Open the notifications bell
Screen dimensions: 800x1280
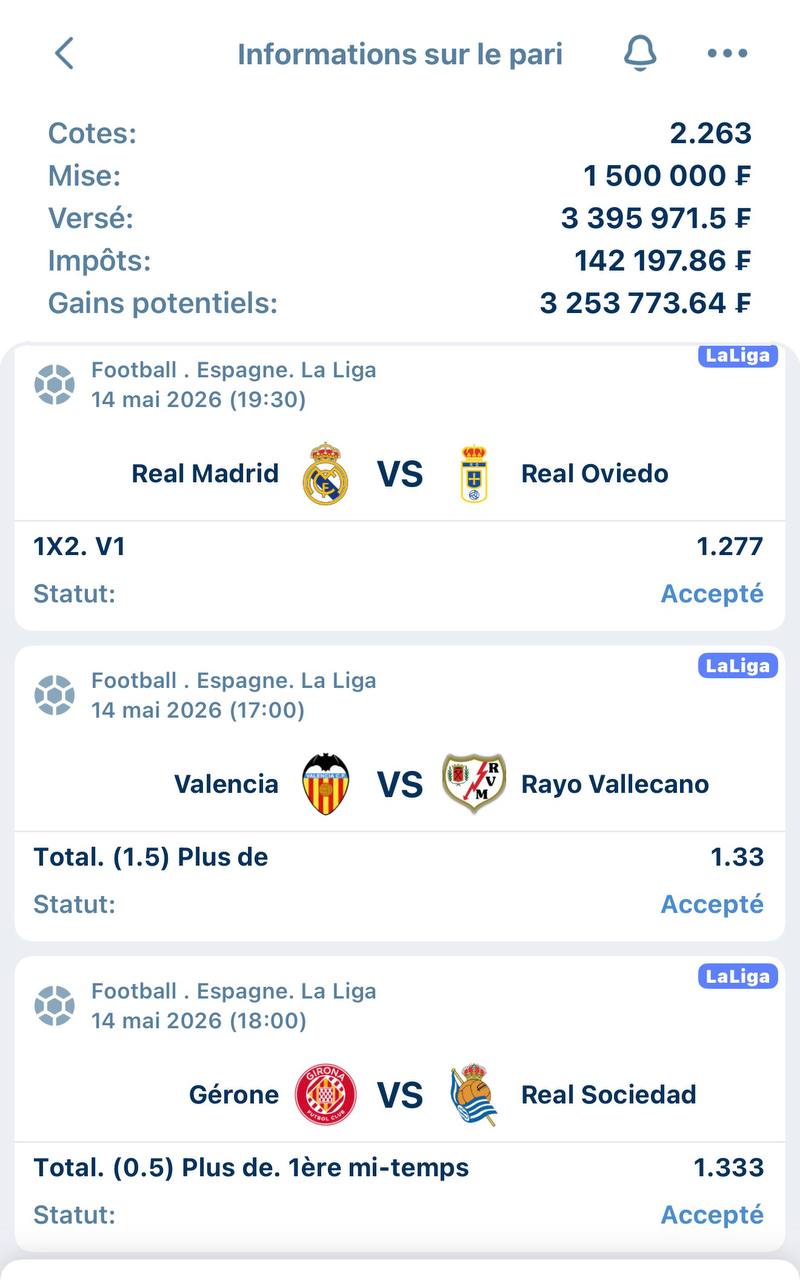[640, 53]
